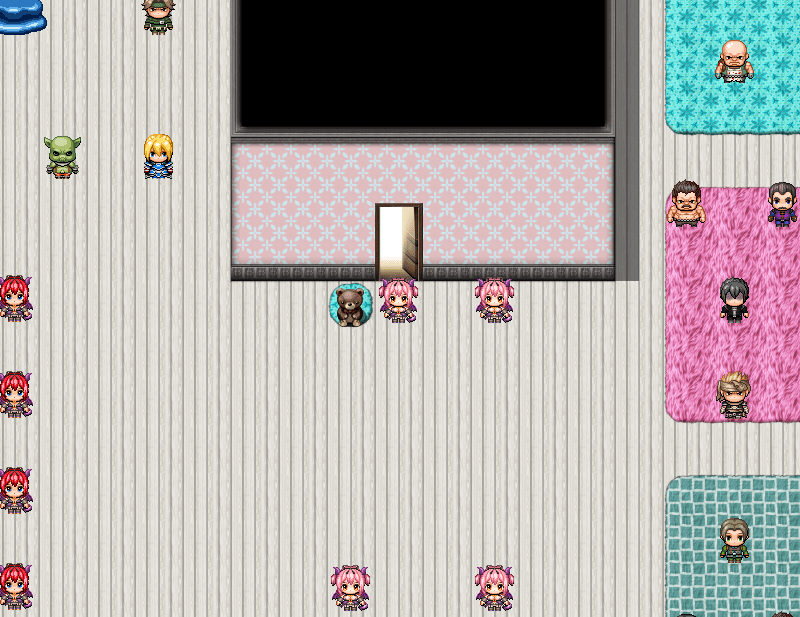Talk to the bald man on turquoise carpet

point(734,61)
